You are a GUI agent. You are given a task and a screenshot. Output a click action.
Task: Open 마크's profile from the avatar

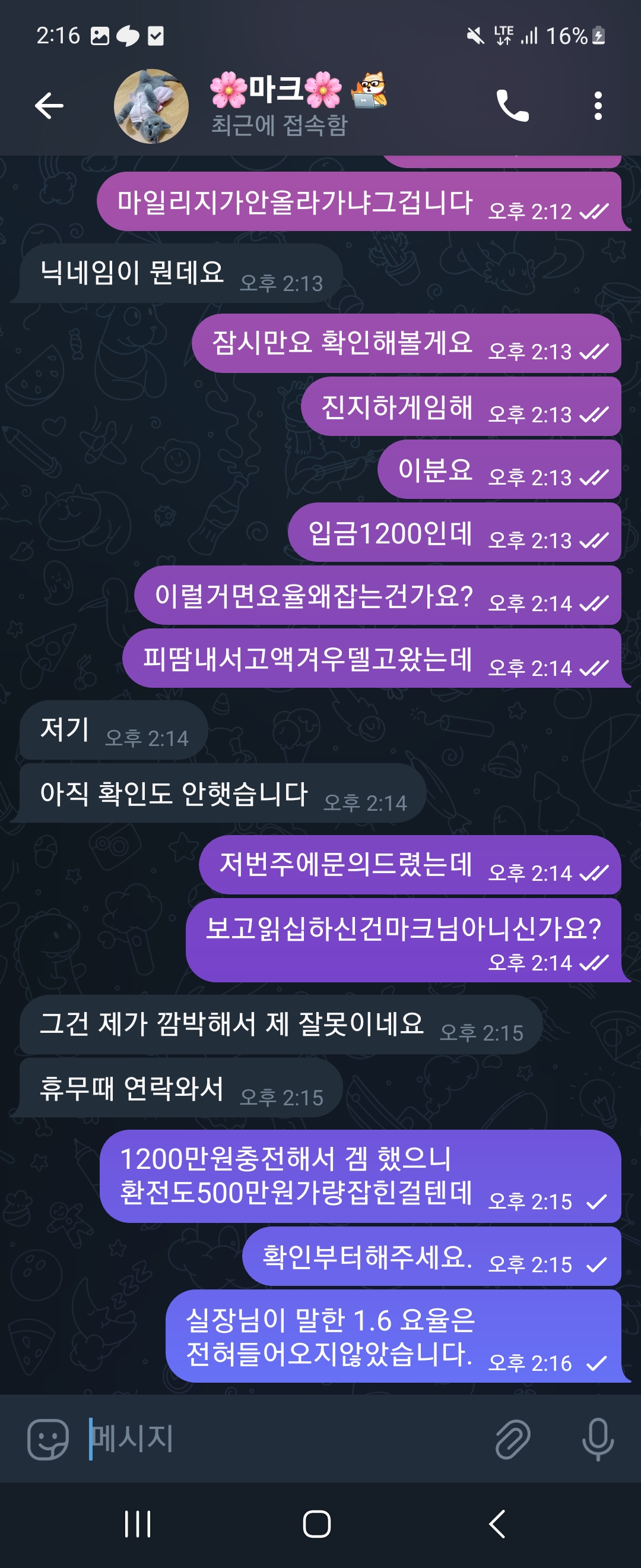[151, 106]
